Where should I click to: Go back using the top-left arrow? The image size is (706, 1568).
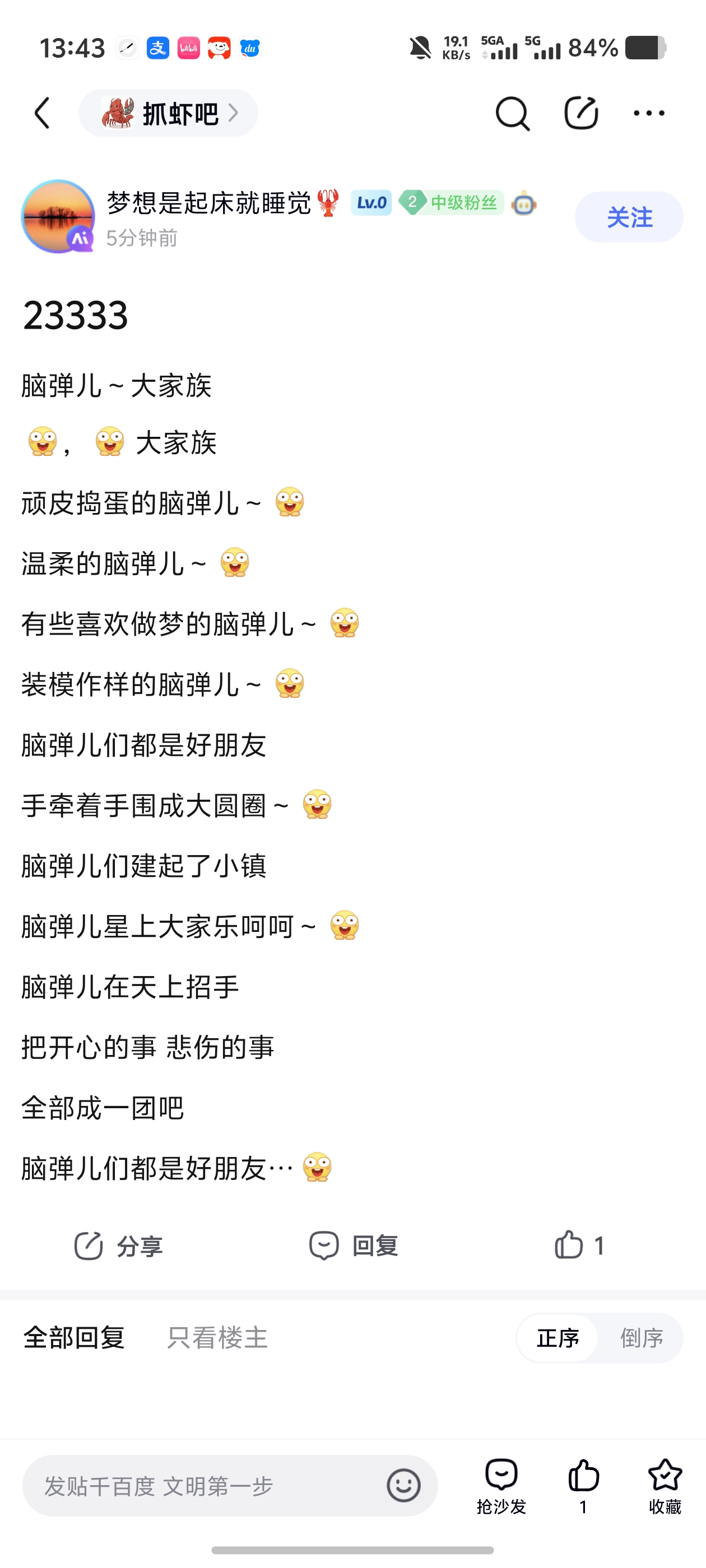[41, 113]
